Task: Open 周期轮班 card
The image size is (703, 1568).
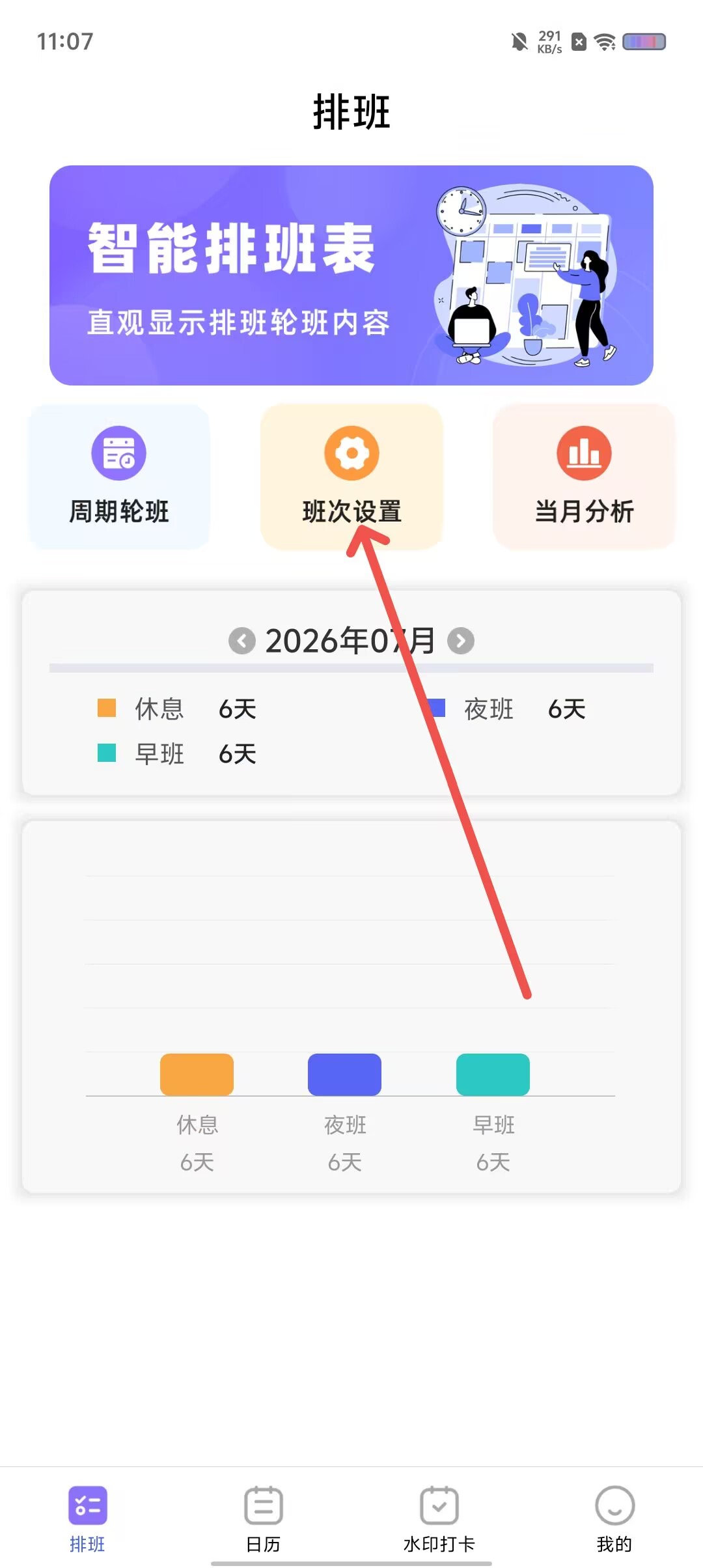Action: point(119,477)
